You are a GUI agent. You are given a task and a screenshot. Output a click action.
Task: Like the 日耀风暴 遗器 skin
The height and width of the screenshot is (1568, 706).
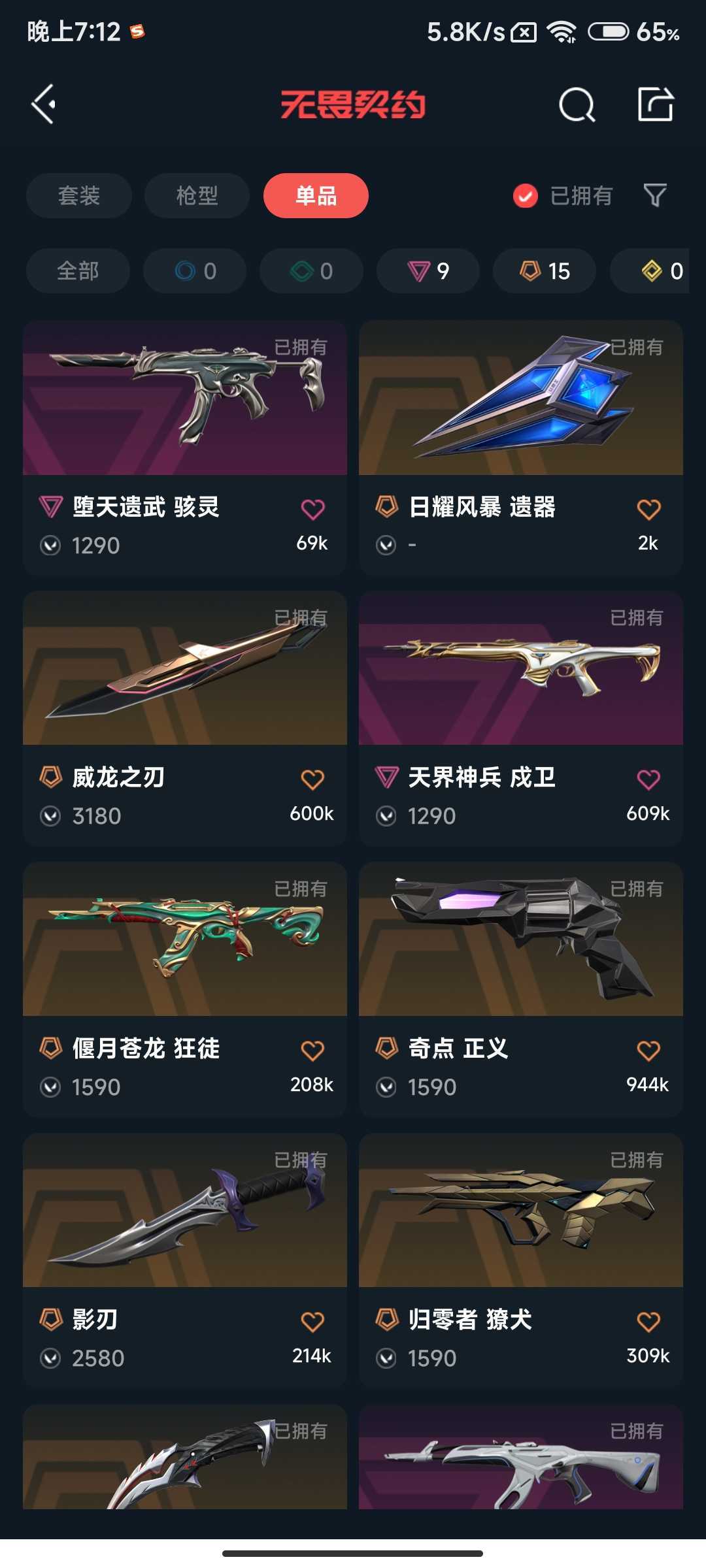coord(648,510)
